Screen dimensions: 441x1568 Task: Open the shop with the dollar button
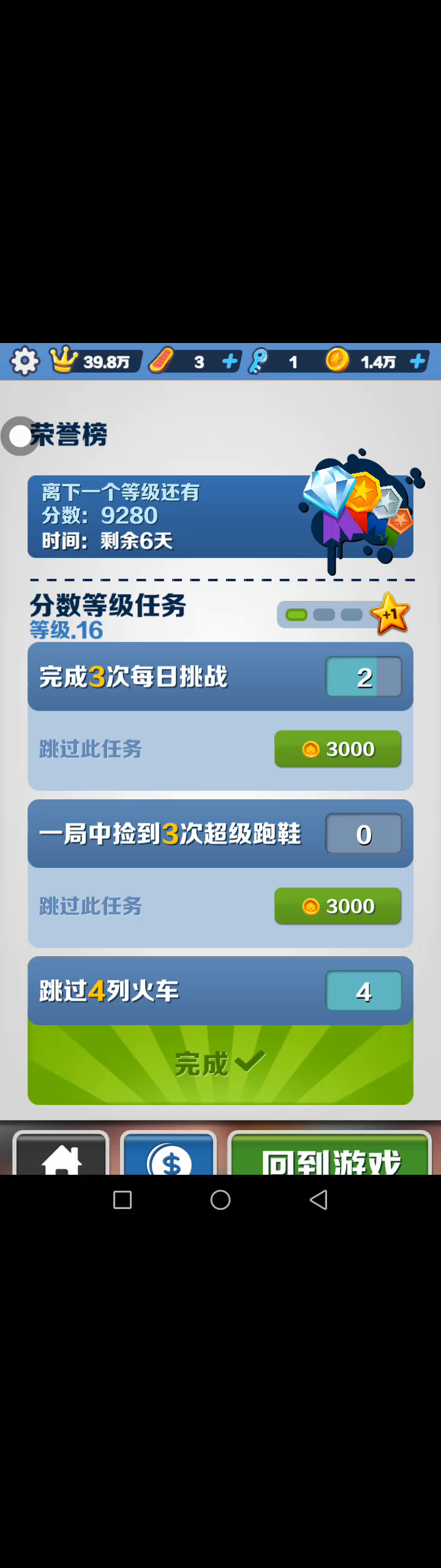[x=169, y=1156]
